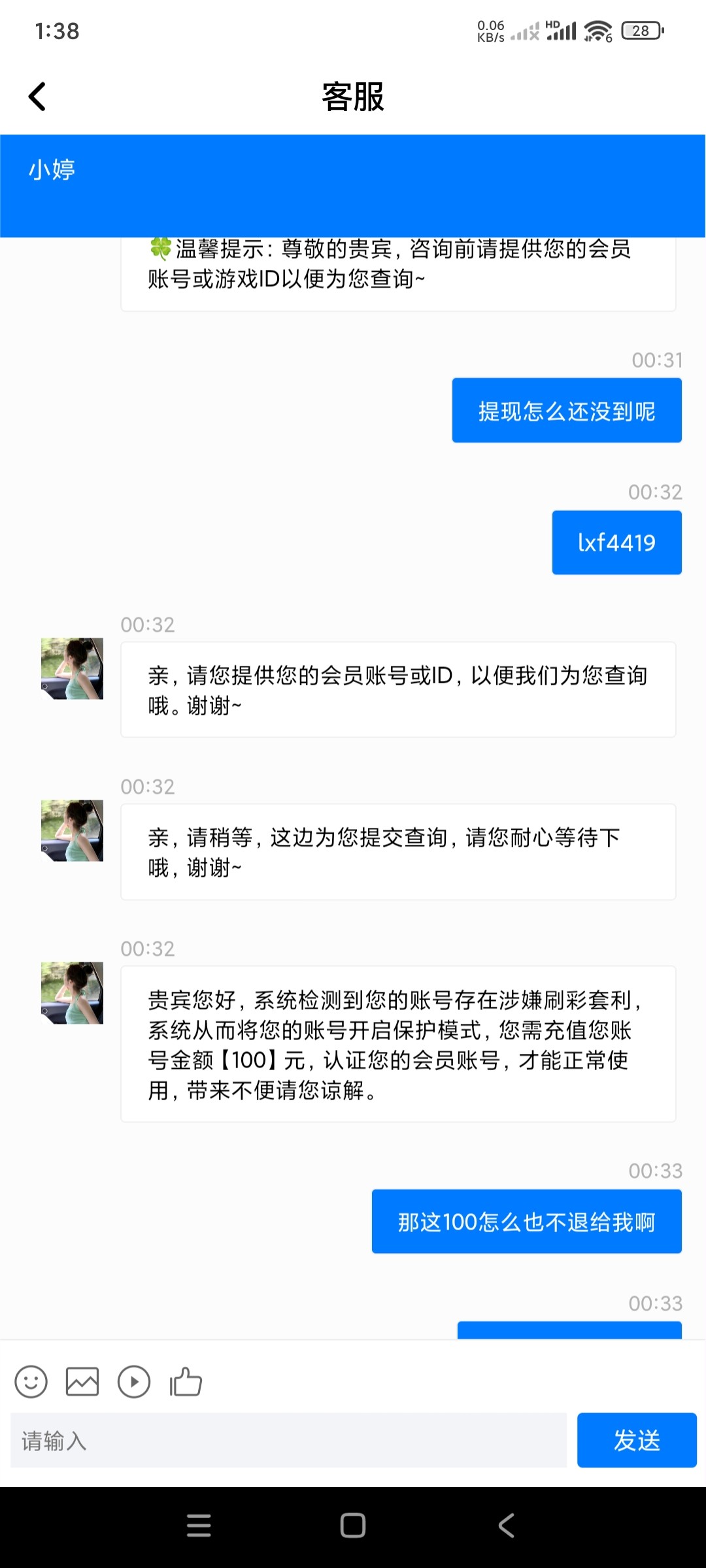This screenshot has height=1568, width=706.
Task: Attach an image to the chat
Action: (82, 1382)
